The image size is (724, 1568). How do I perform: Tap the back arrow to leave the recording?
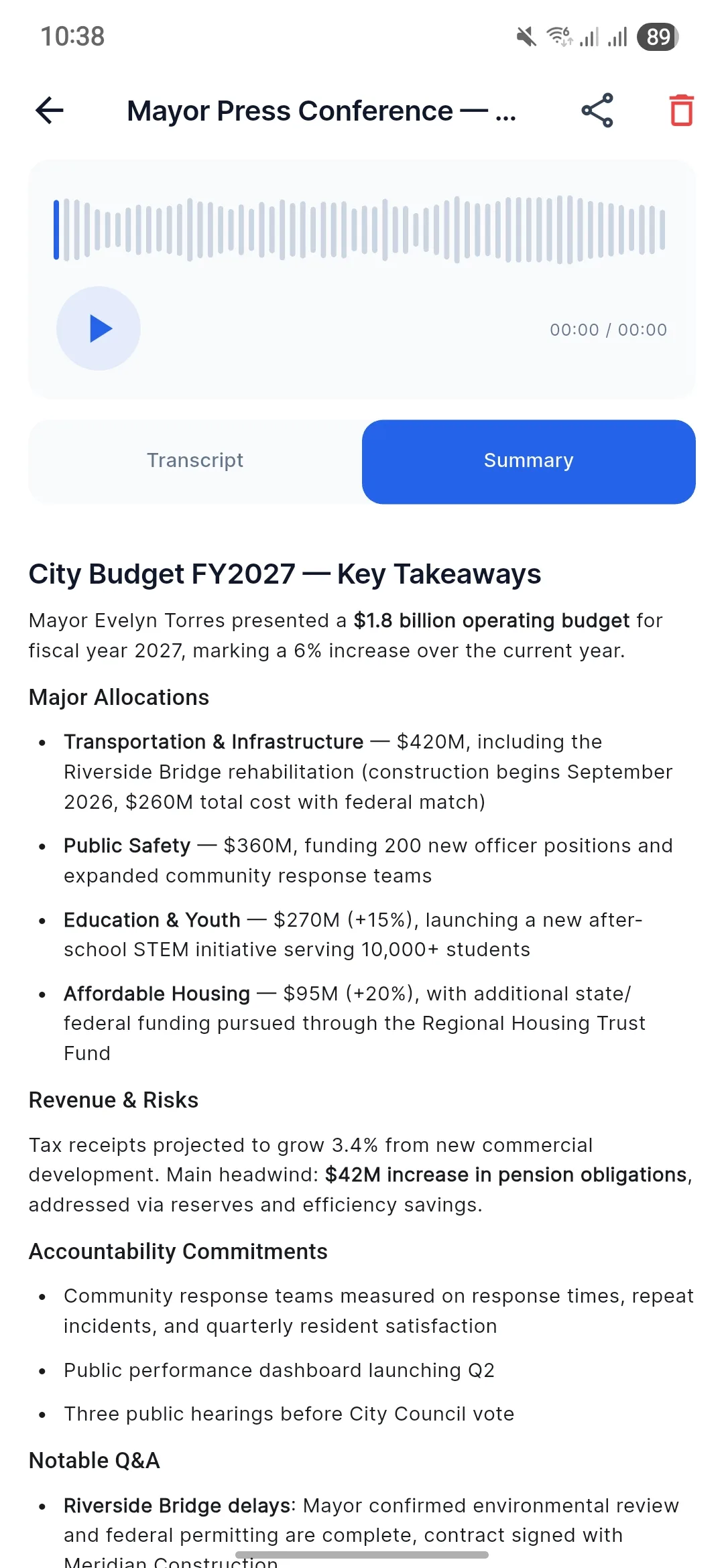tap(49, 111)
